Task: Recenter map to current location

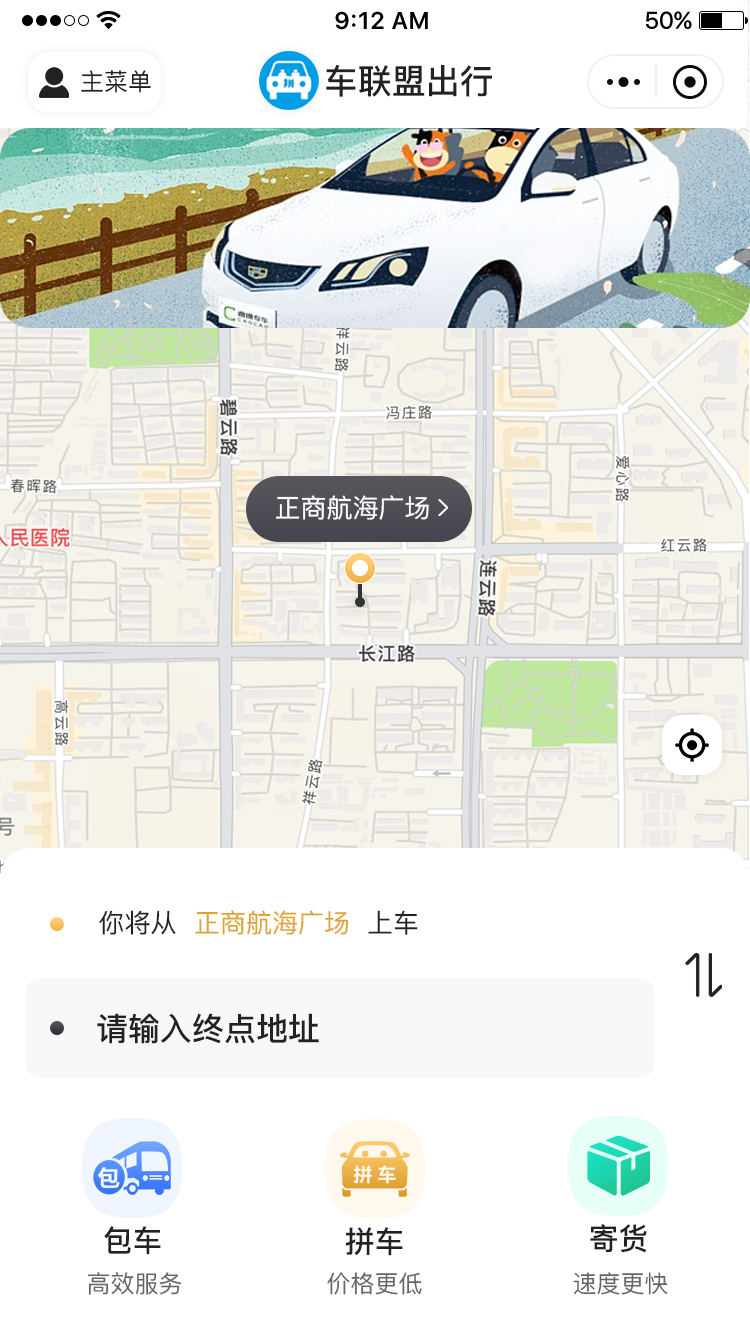Action: (x=692, y=745)
